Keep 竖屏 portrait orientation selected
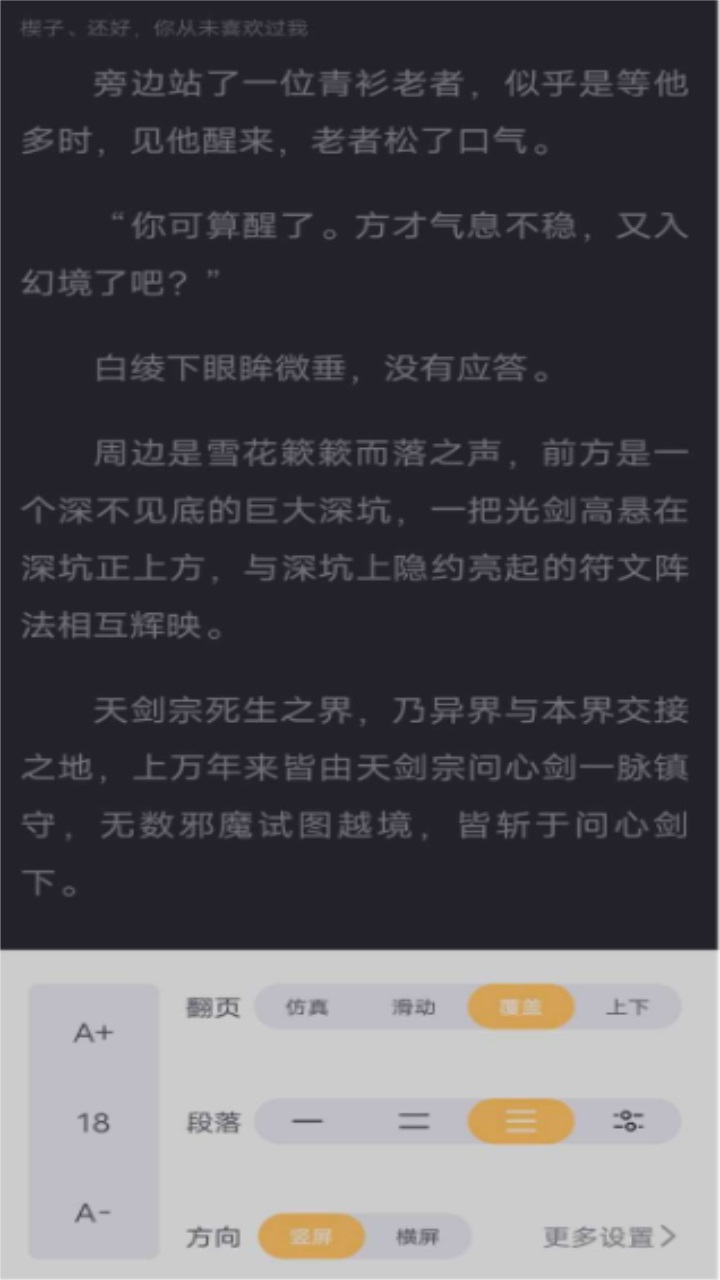The height and width of the screenshot is (1280, 720). [x=312, y=1236]
